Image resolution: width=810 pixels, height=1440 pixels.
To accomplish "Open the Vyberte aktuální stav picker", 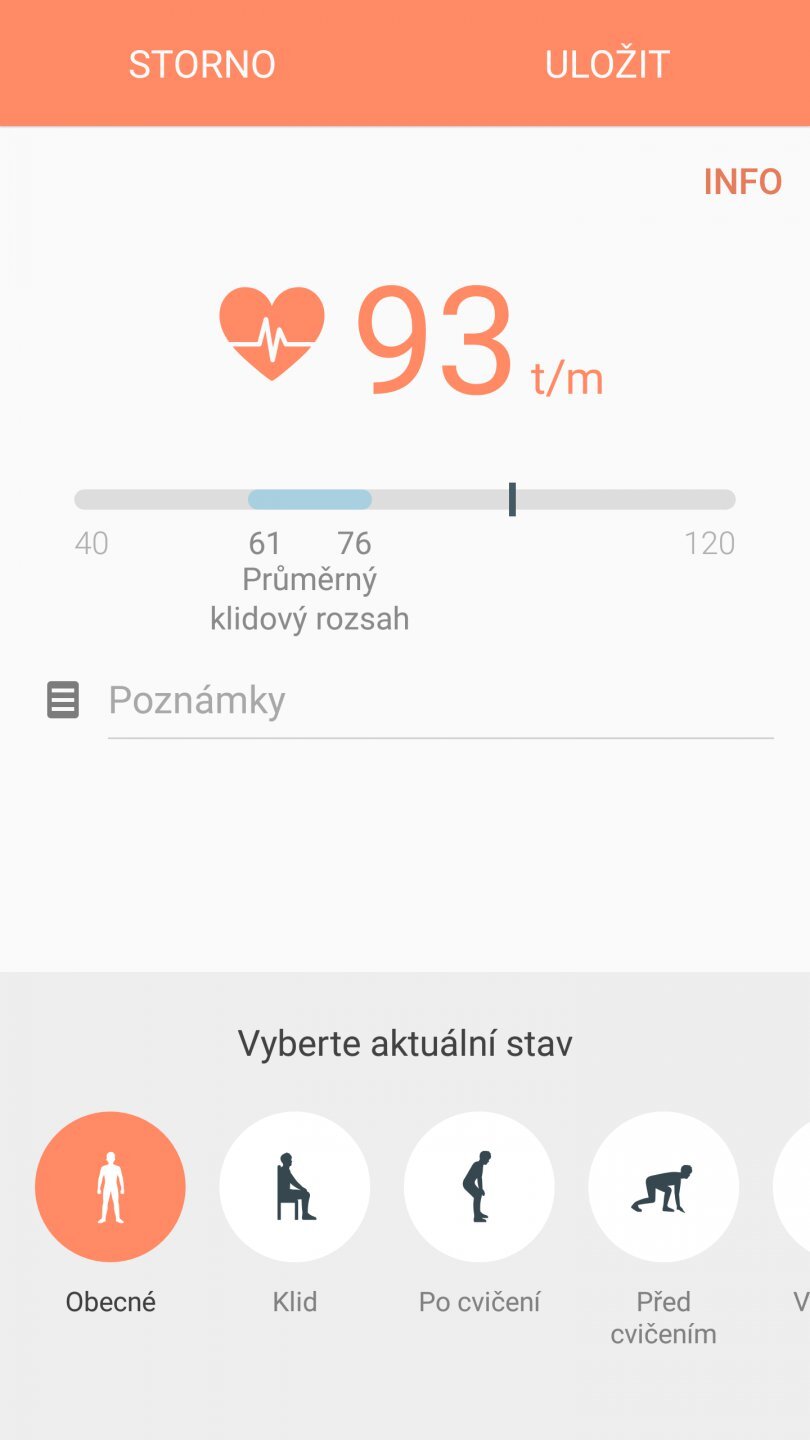I will point(405,1043).
